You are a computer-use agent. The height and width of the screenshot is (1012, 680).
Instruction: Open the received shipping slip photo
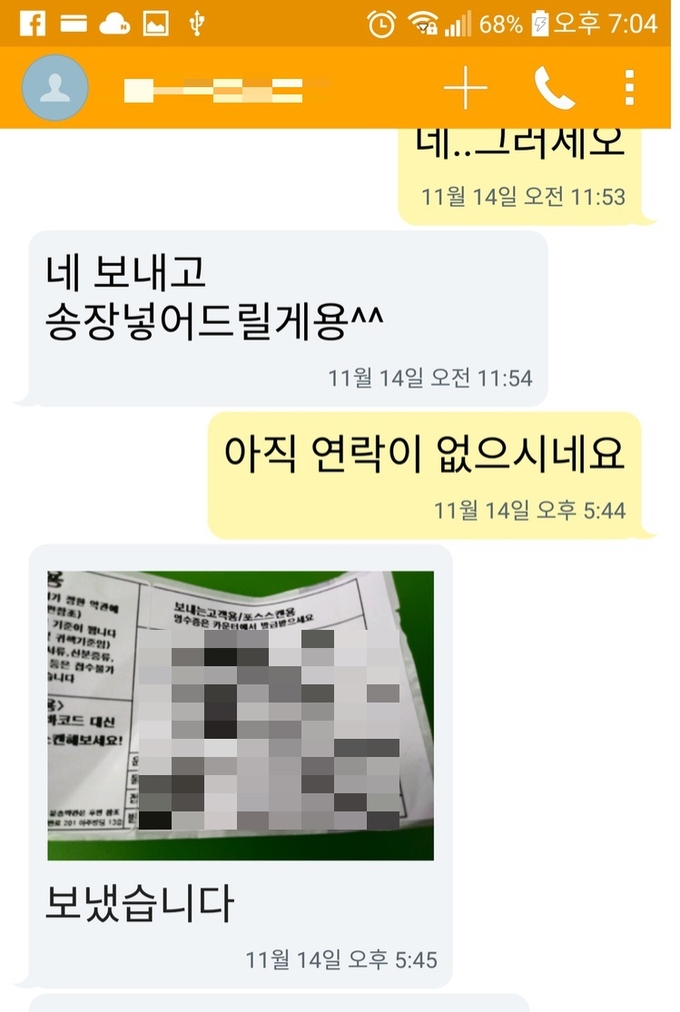241,715
